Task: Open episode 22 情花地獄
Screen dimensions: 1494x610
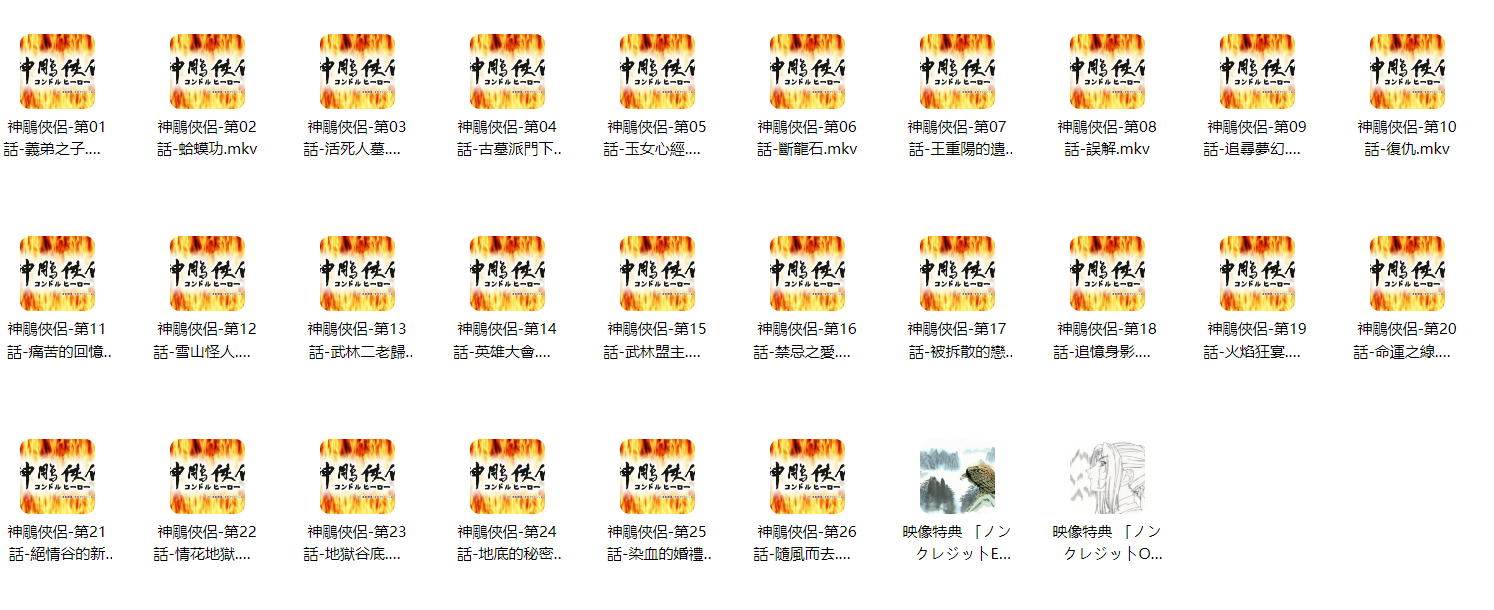Action: (x=207, y=477)
